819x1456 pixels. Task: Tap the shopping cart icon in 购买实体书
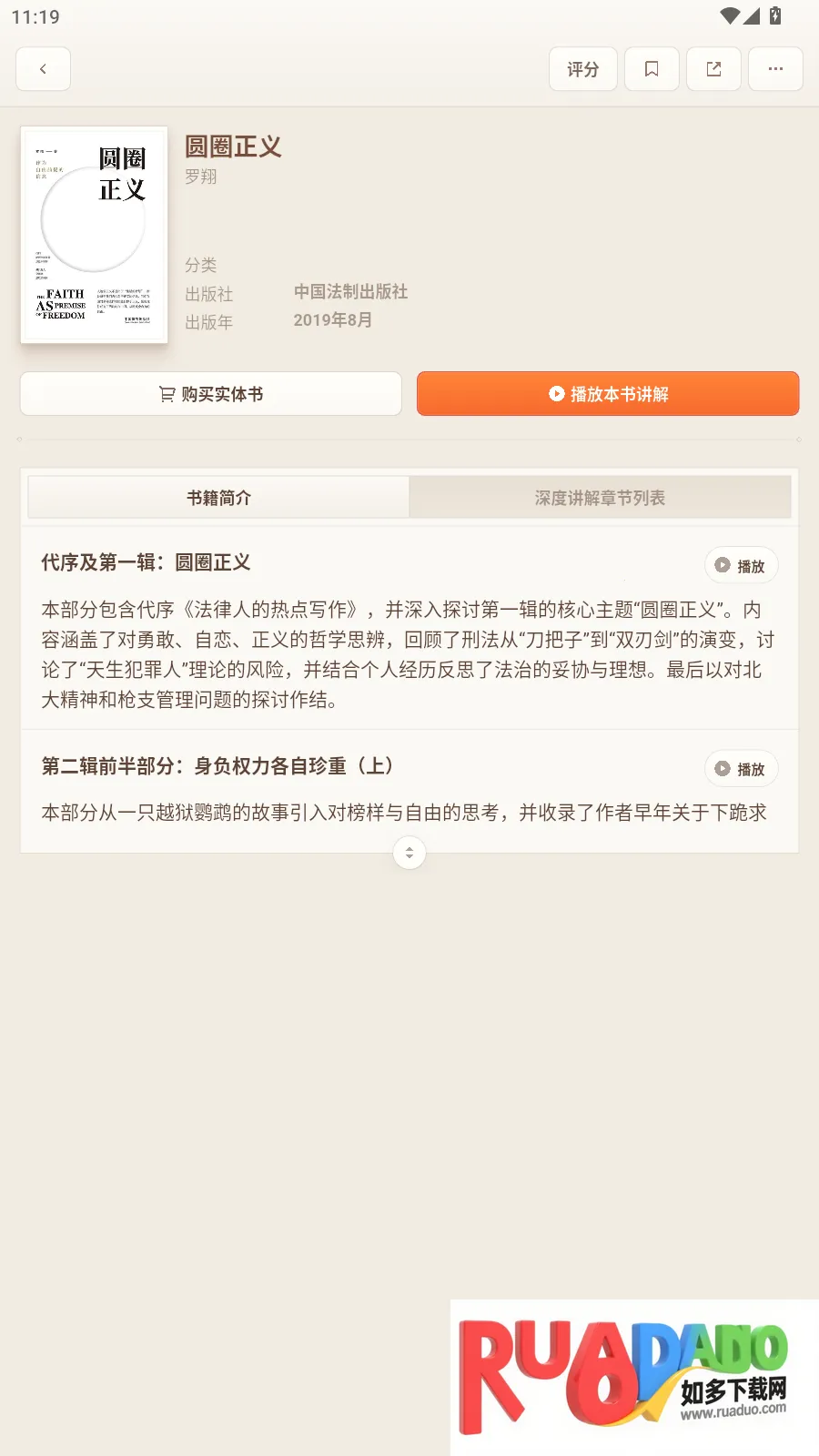166,393
